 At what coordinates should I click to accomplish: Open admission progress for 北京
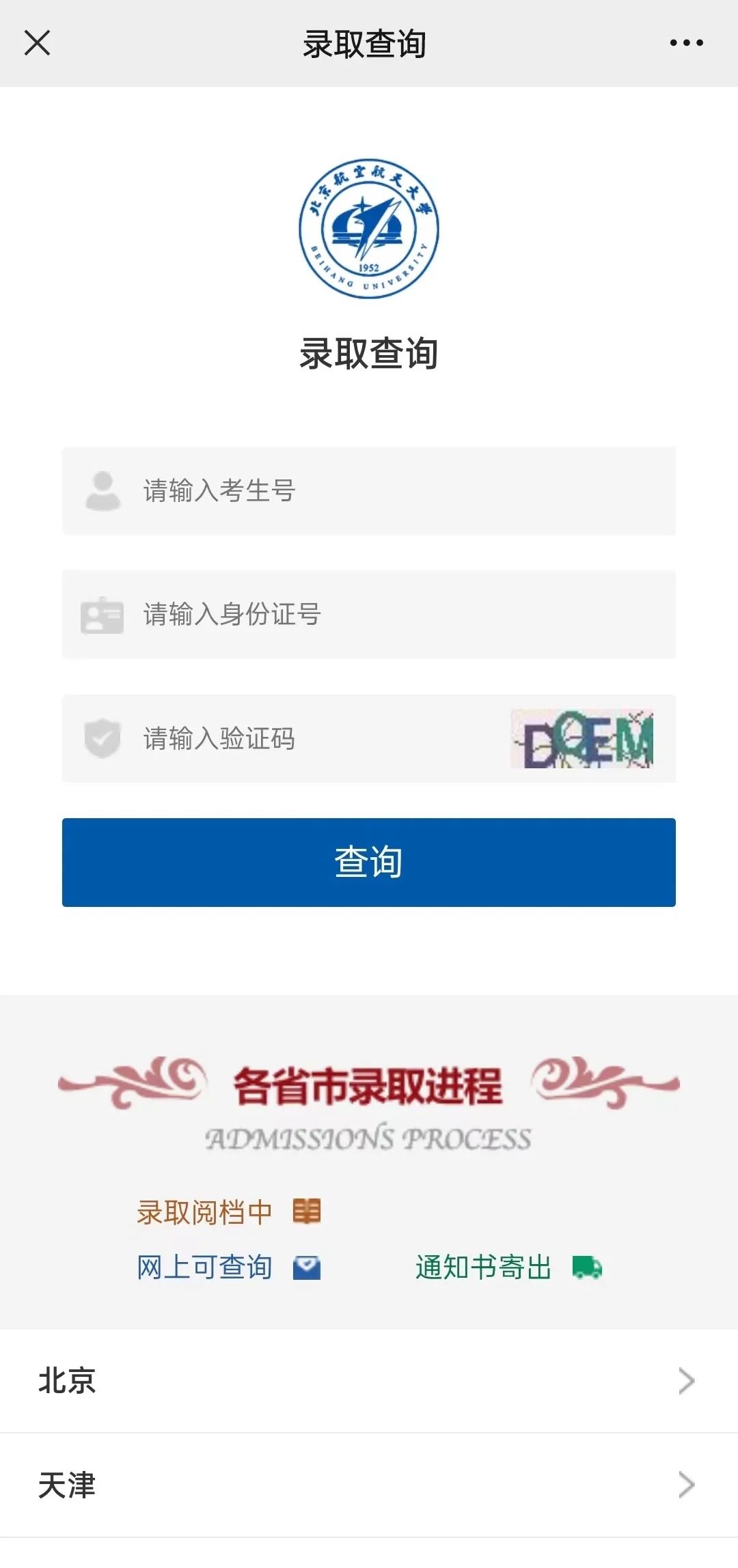point(369,1381)
